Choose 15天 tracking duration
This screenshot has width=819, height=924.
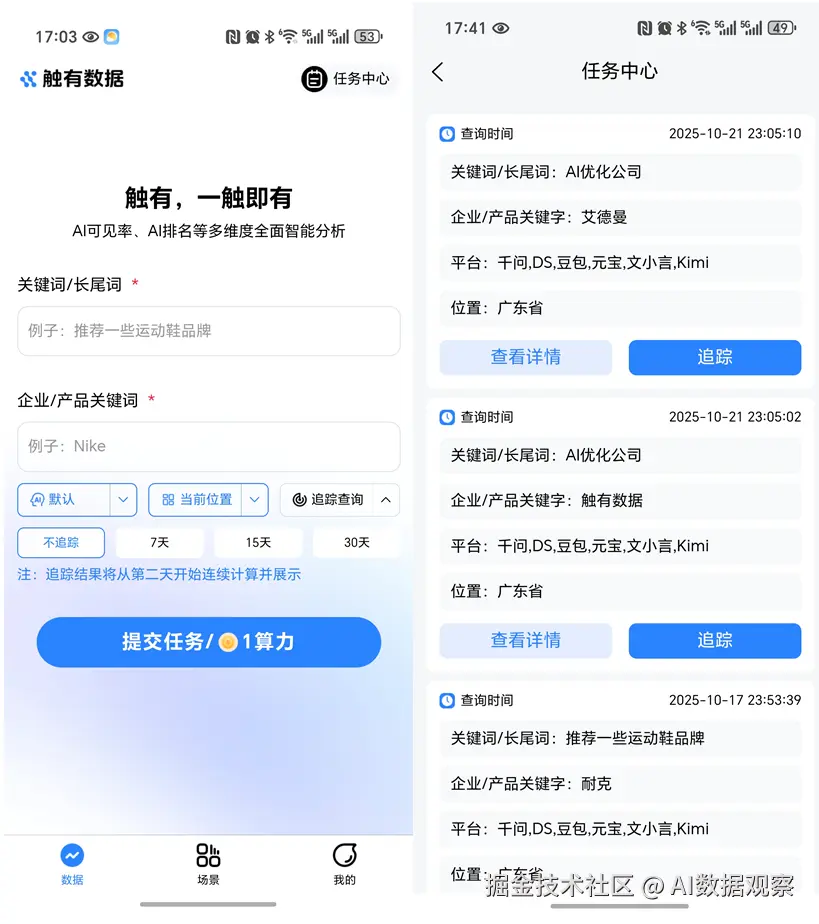[x=258, y=542]
